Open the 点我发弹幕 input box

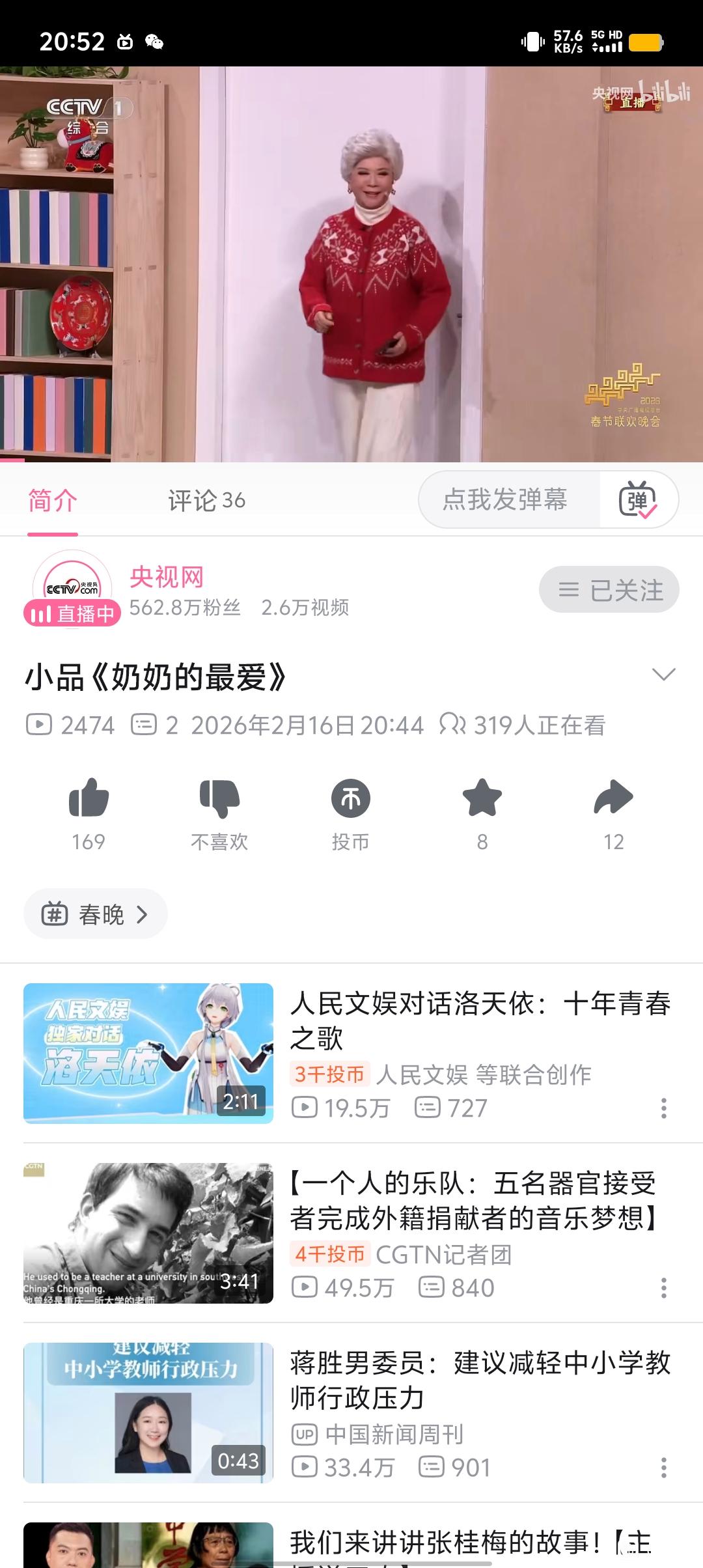pos(505,499)
